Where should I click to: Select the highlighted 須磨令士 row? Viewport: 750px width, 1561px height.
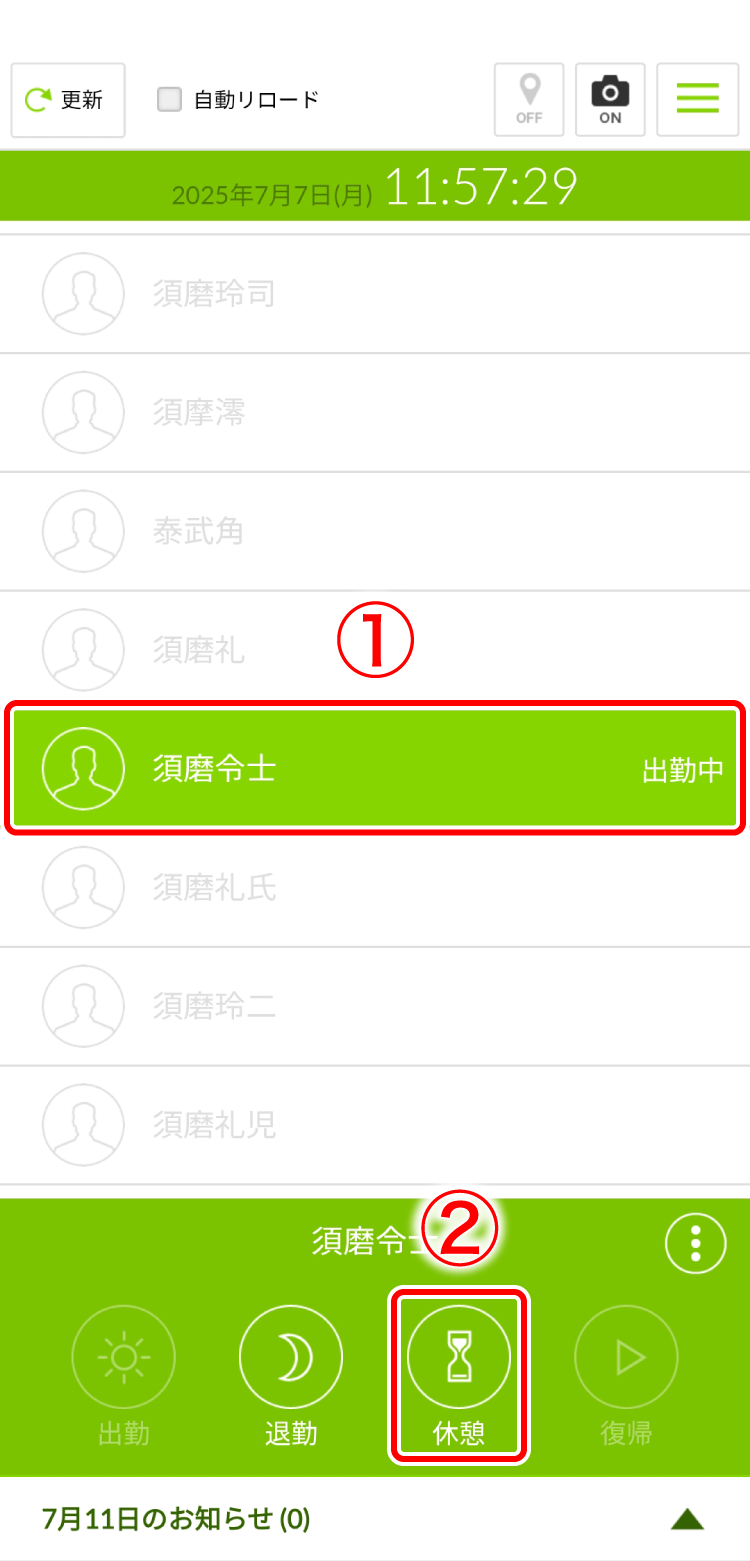(x=375, y=768)
